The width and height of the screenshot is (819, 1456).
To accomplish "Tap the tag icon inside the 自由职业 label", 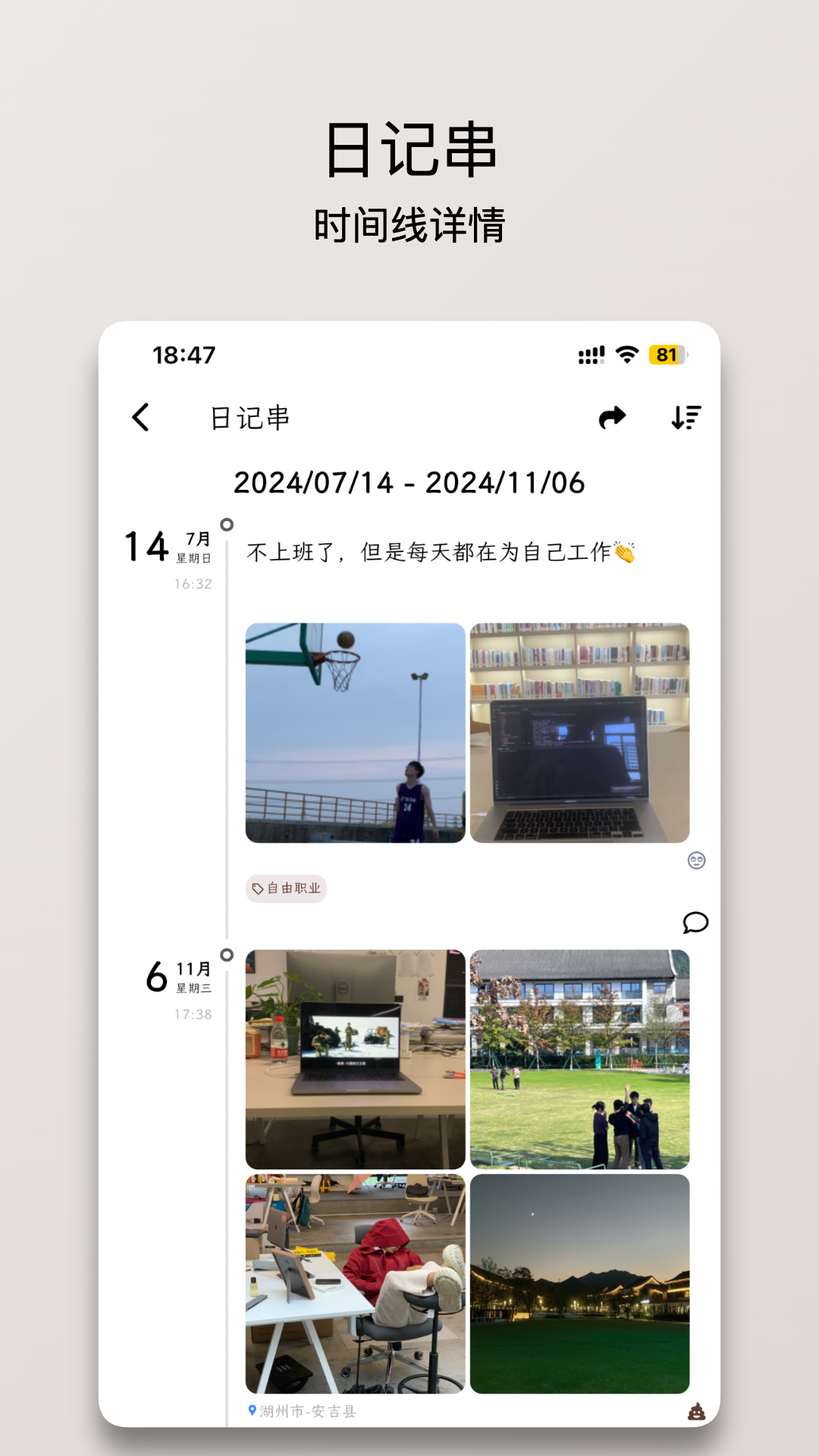I will (256, 888).
